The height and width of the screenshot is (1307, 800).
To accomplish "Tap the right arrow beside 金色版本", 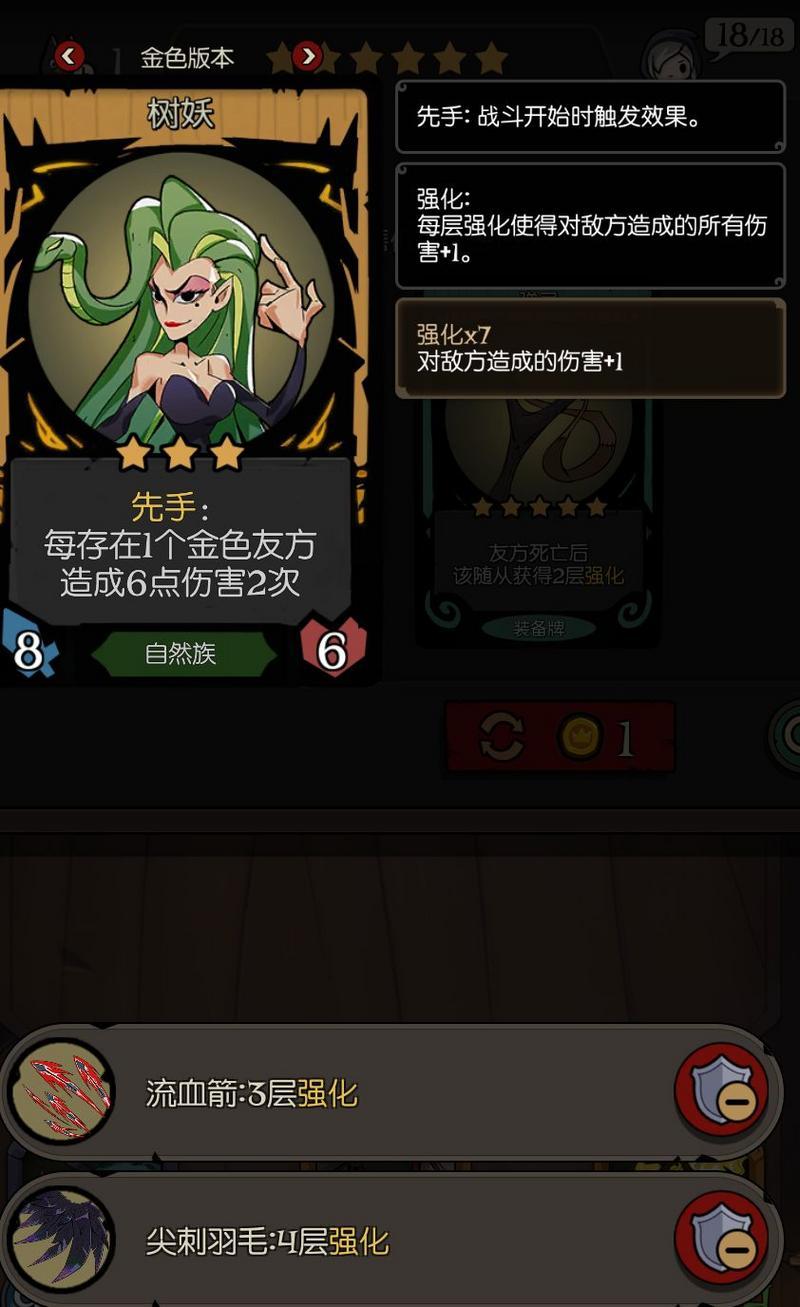I will [x=306, y=57].
